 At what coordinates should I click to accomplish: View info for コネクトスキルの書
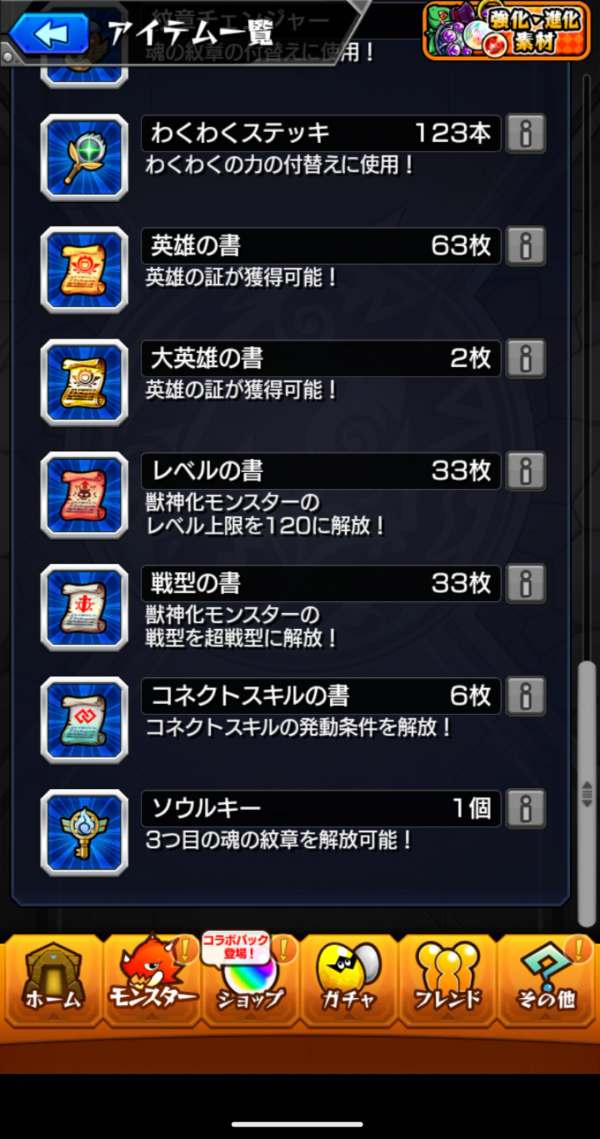525,695
